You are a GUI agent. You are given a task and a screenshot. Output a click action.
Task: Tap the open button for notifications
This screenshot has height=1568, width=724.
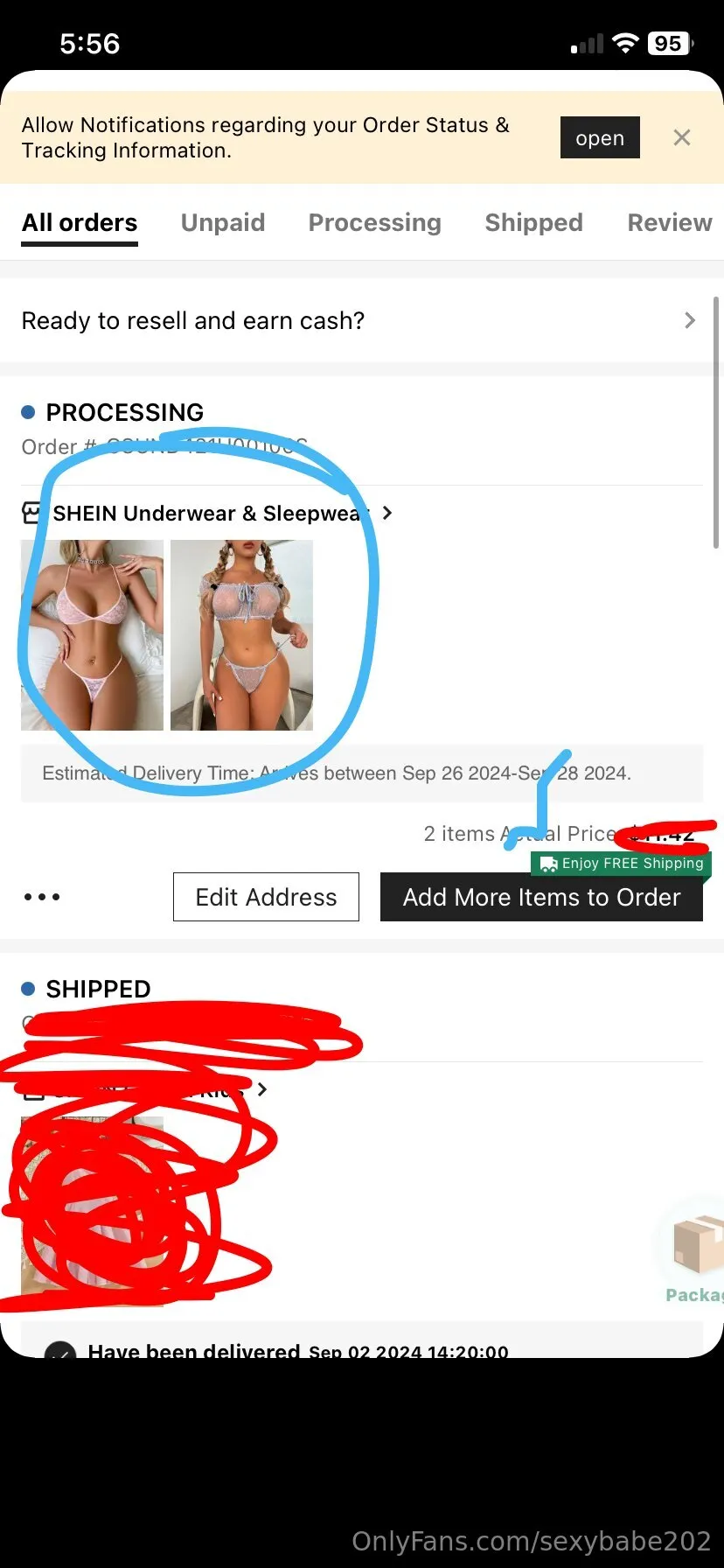(x=600, y=137)
